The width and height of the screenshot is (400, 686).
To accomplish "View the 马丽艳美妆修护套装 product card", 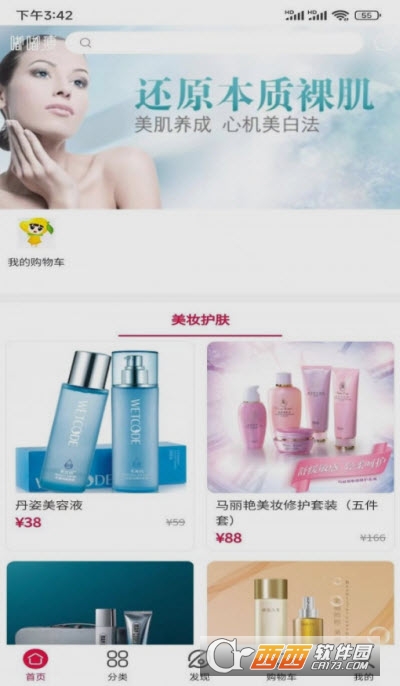I will (x=300, y=445).
